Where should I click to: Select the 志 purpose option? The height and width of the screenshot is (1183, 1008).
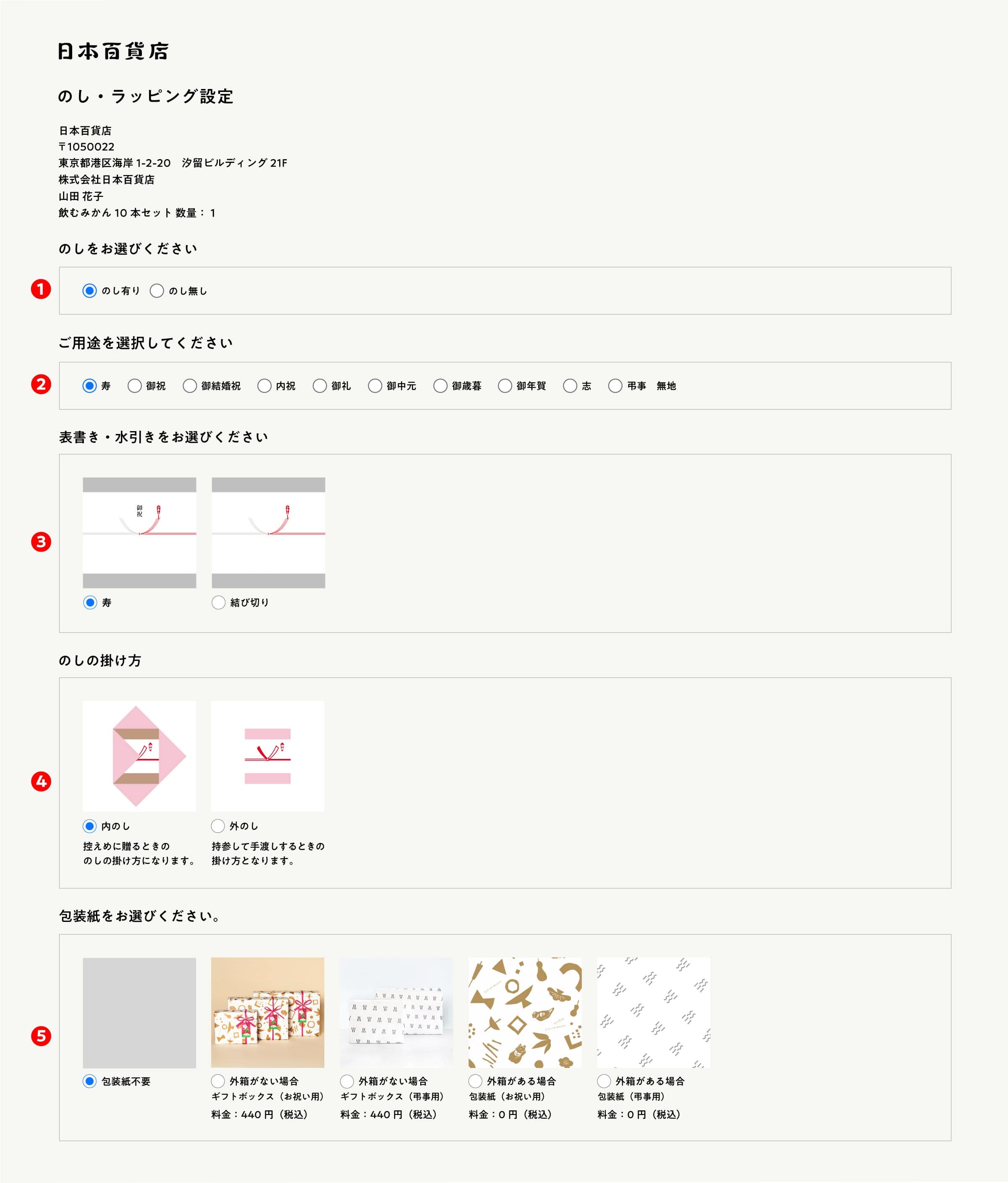click(570, 386)
